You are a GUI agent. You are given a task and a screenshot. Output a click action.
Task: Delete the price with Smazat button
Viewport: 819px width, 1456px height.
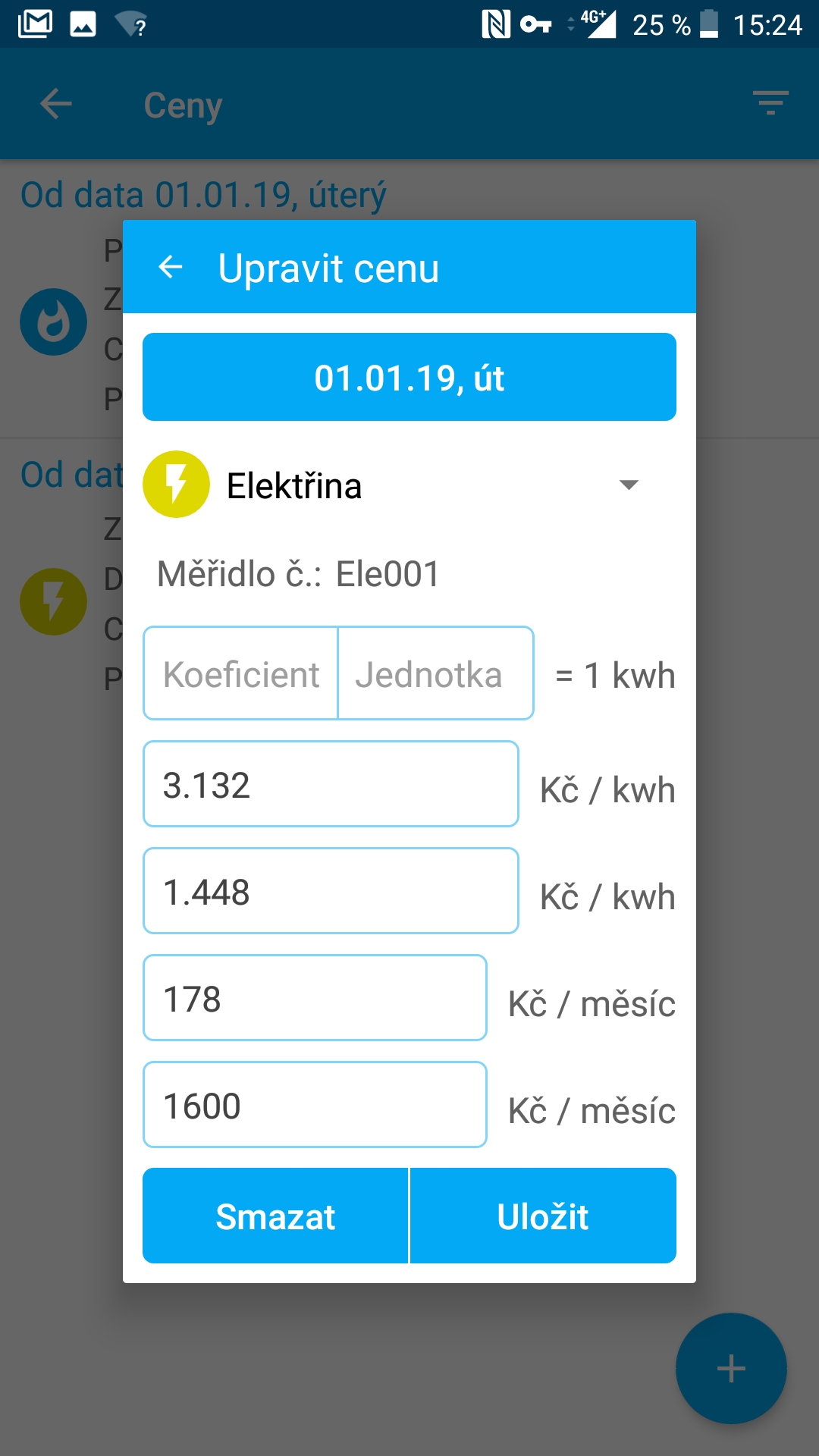click(x=275, y=1216)
